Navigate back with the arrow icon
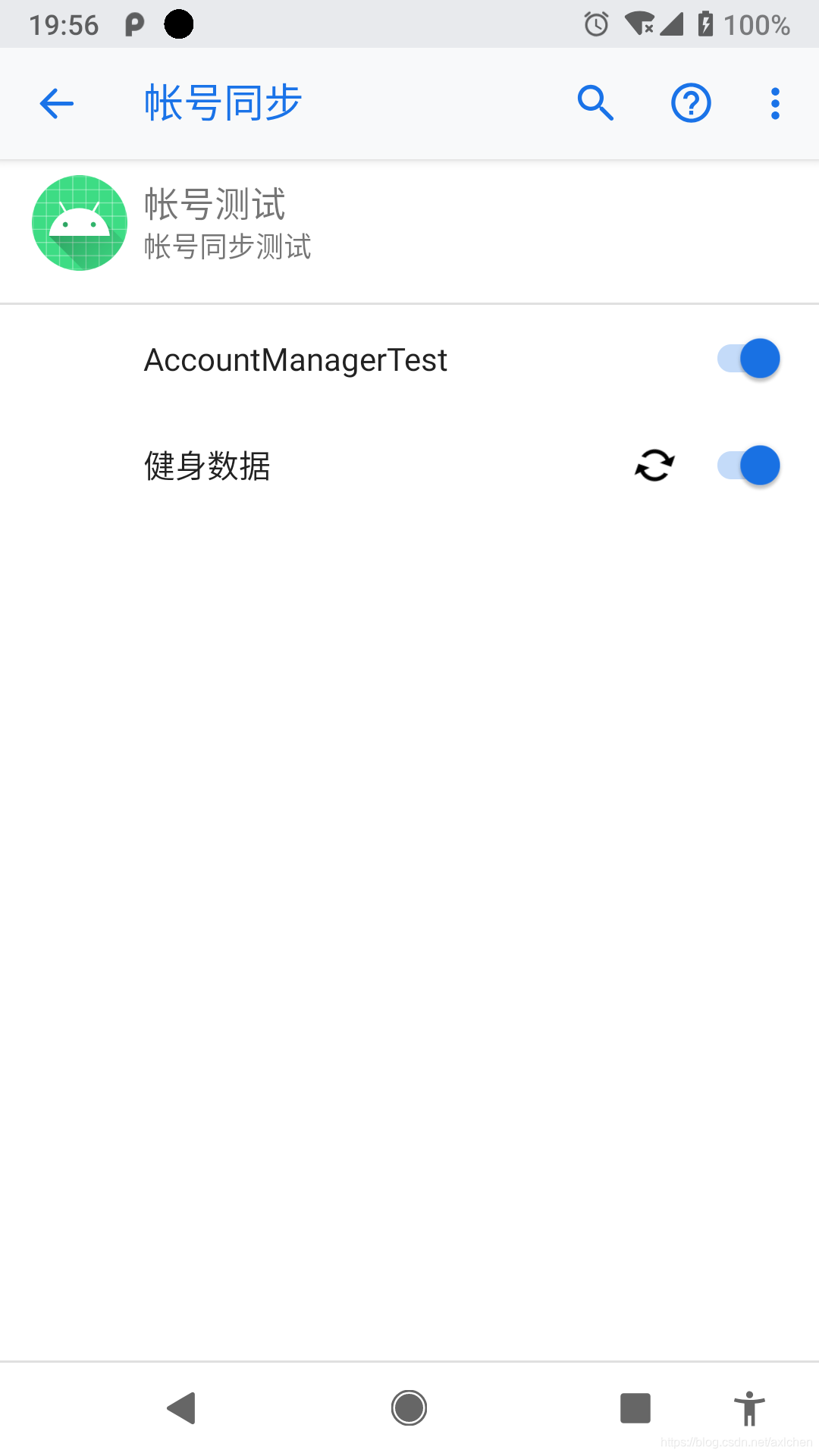Image resolution: width=819 pixels, height=1456 pixels. 55,103
